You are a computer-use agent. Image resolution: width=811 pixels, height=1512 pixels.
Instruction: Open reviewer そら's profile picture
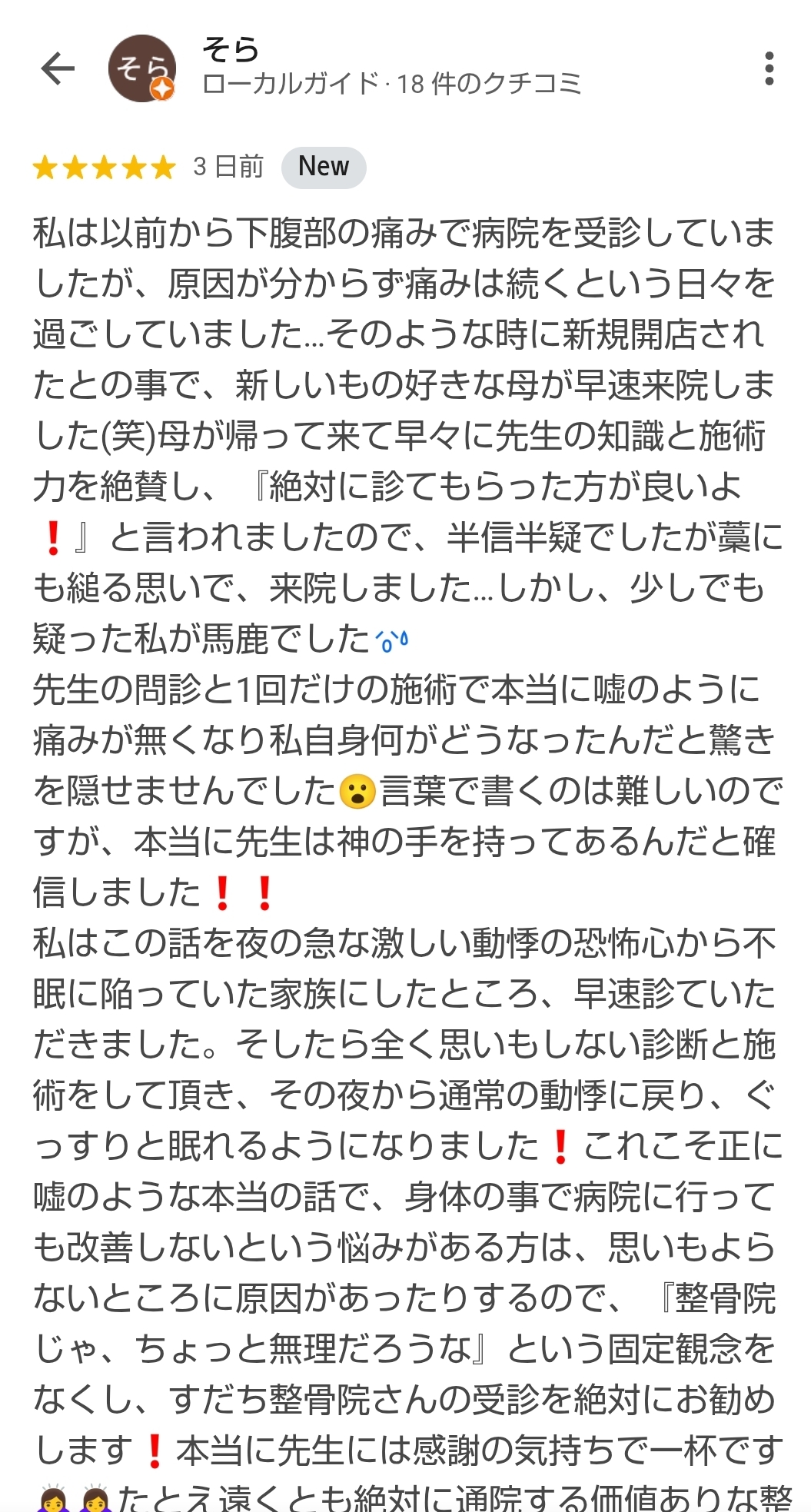point(142,69)
